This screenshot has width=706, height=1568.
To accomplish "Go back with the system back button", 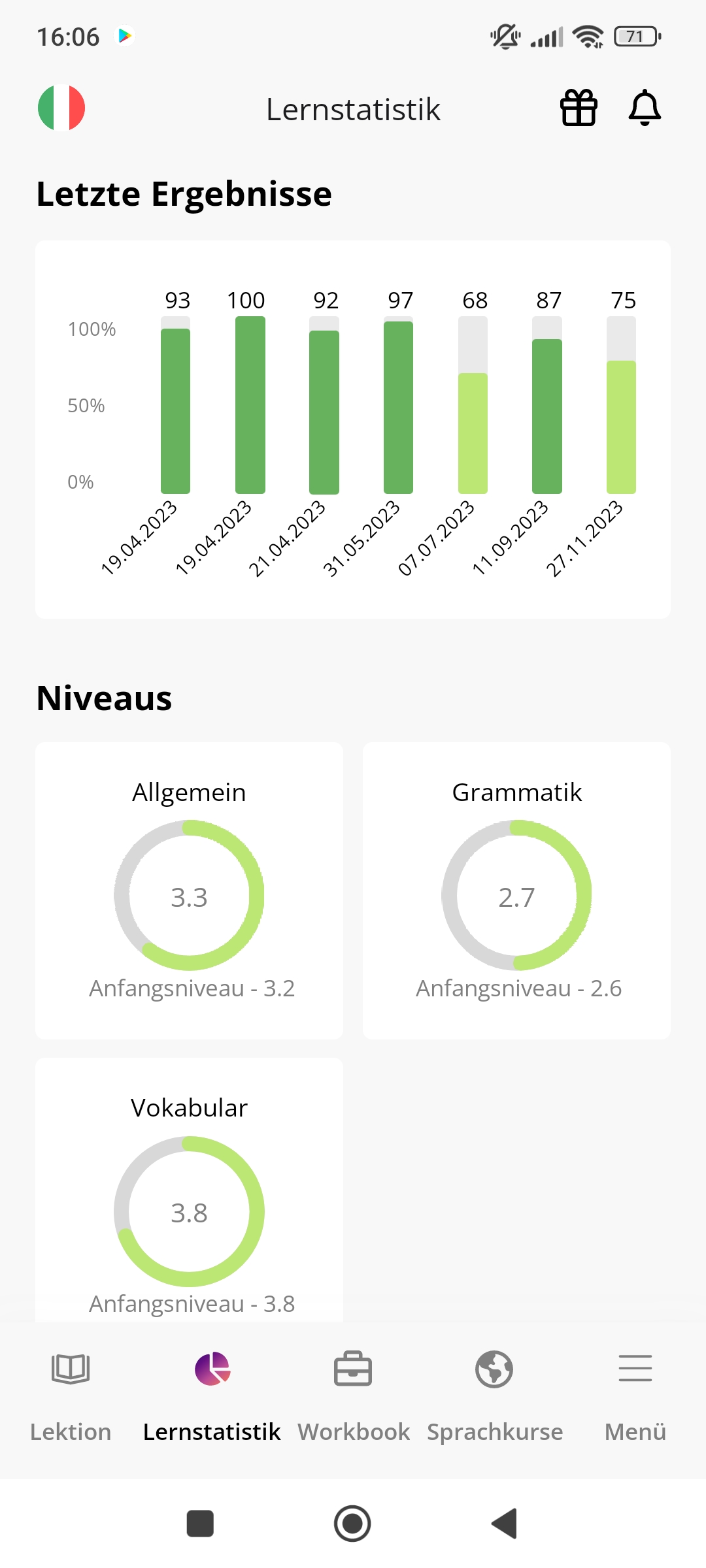I will point(505,1524).
